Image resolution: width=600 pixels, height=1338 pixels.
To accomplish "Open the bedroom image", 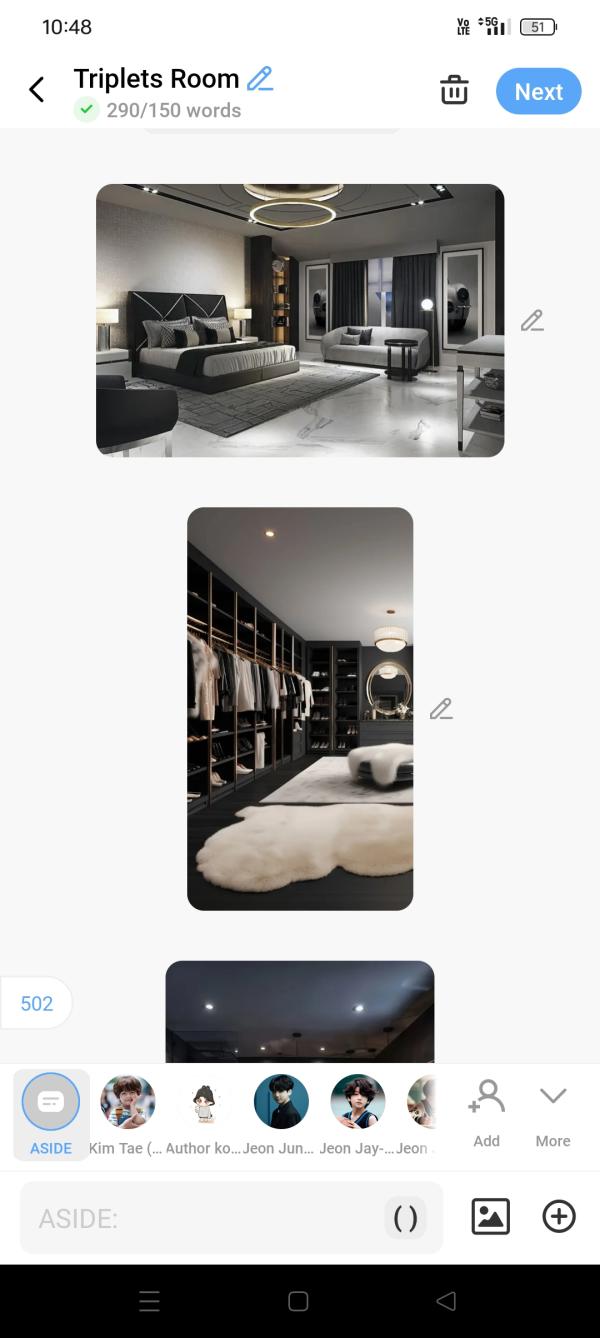I will 300,320.
